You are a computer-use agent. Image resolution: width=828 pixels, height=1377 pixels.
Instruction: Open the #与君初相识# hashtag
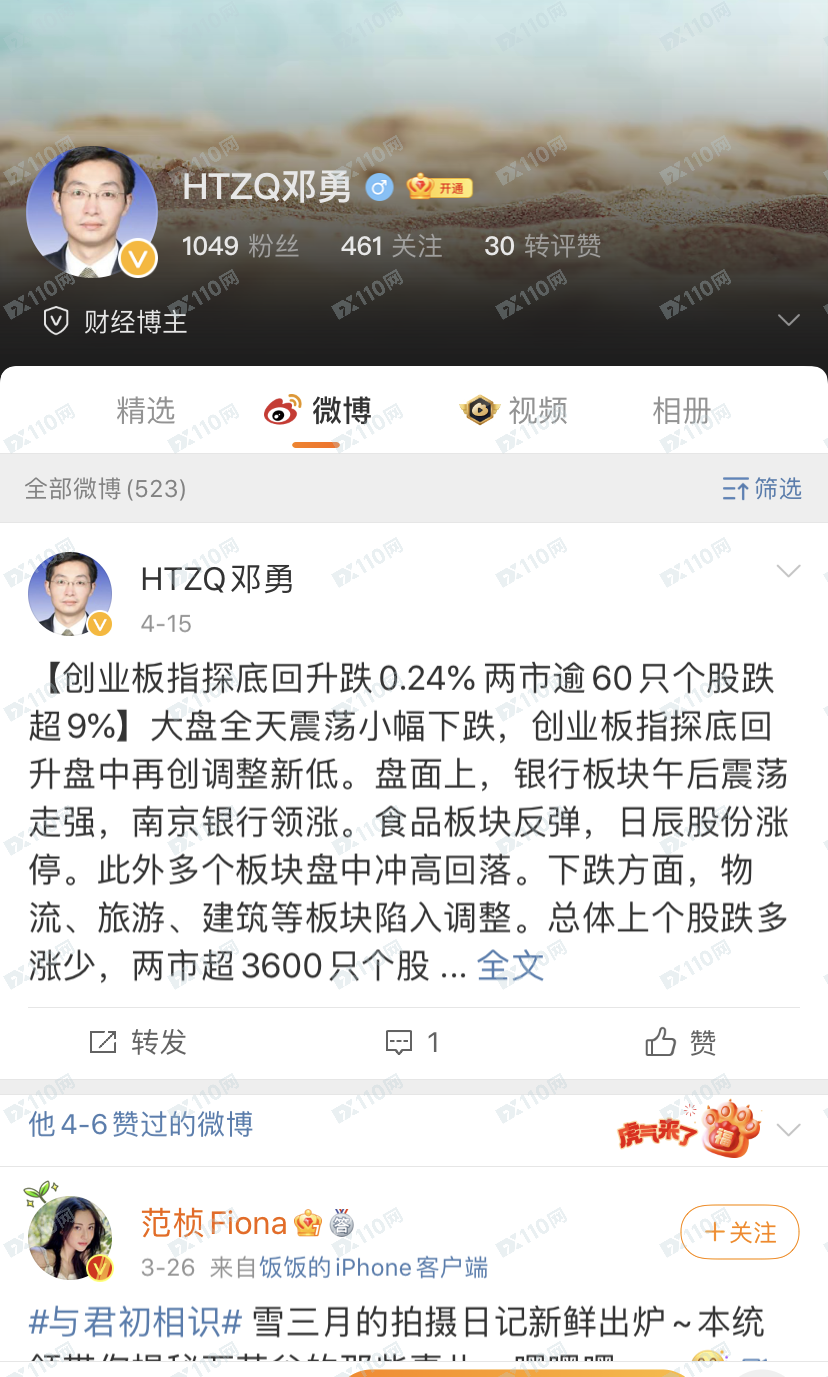point(136,1322)
